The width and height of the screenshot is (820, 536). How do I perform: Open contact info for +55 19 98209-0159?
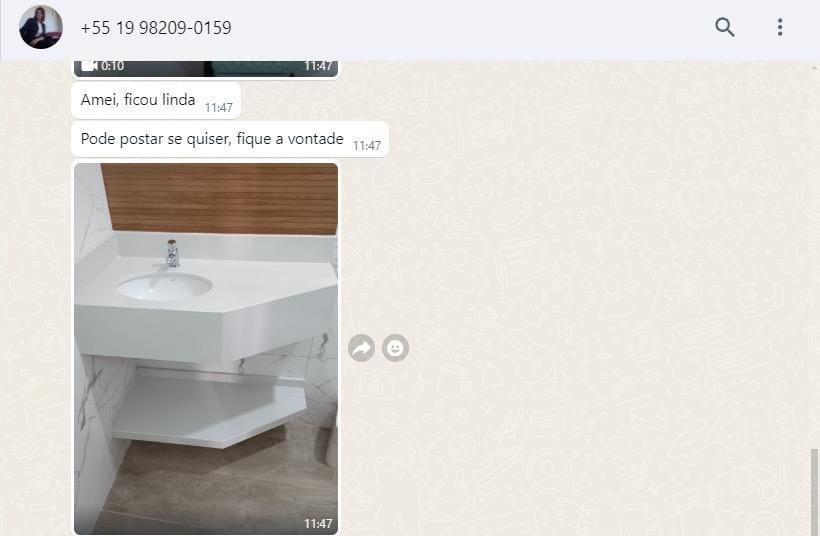pyautogui.click(x=156, y=28)
